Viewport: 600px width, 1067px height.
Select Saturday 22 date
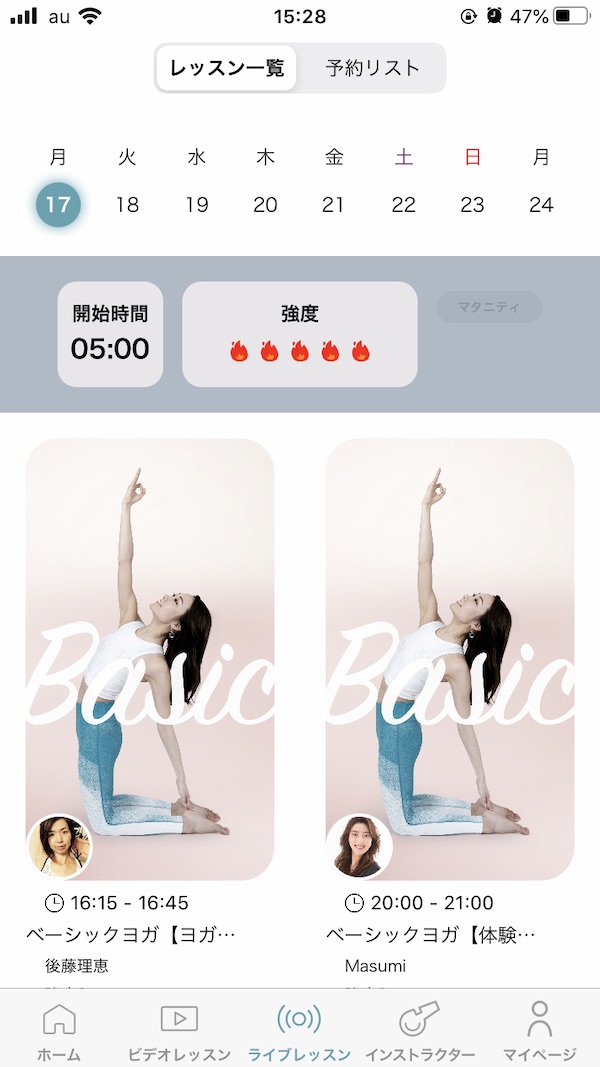403,205
